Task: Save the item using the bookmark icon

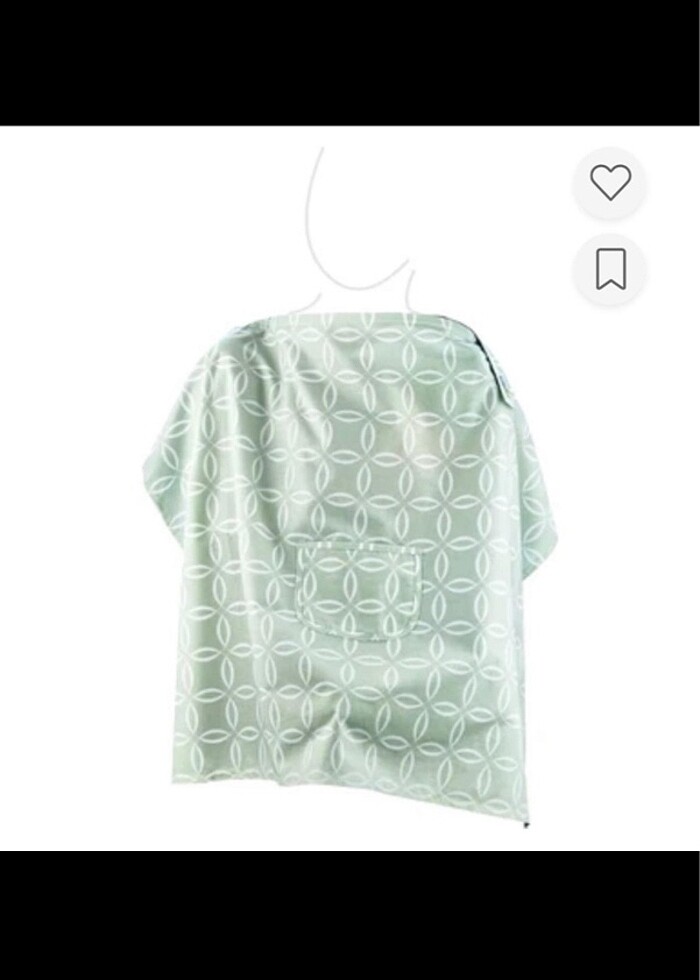Action: click(x=610, y=269)
